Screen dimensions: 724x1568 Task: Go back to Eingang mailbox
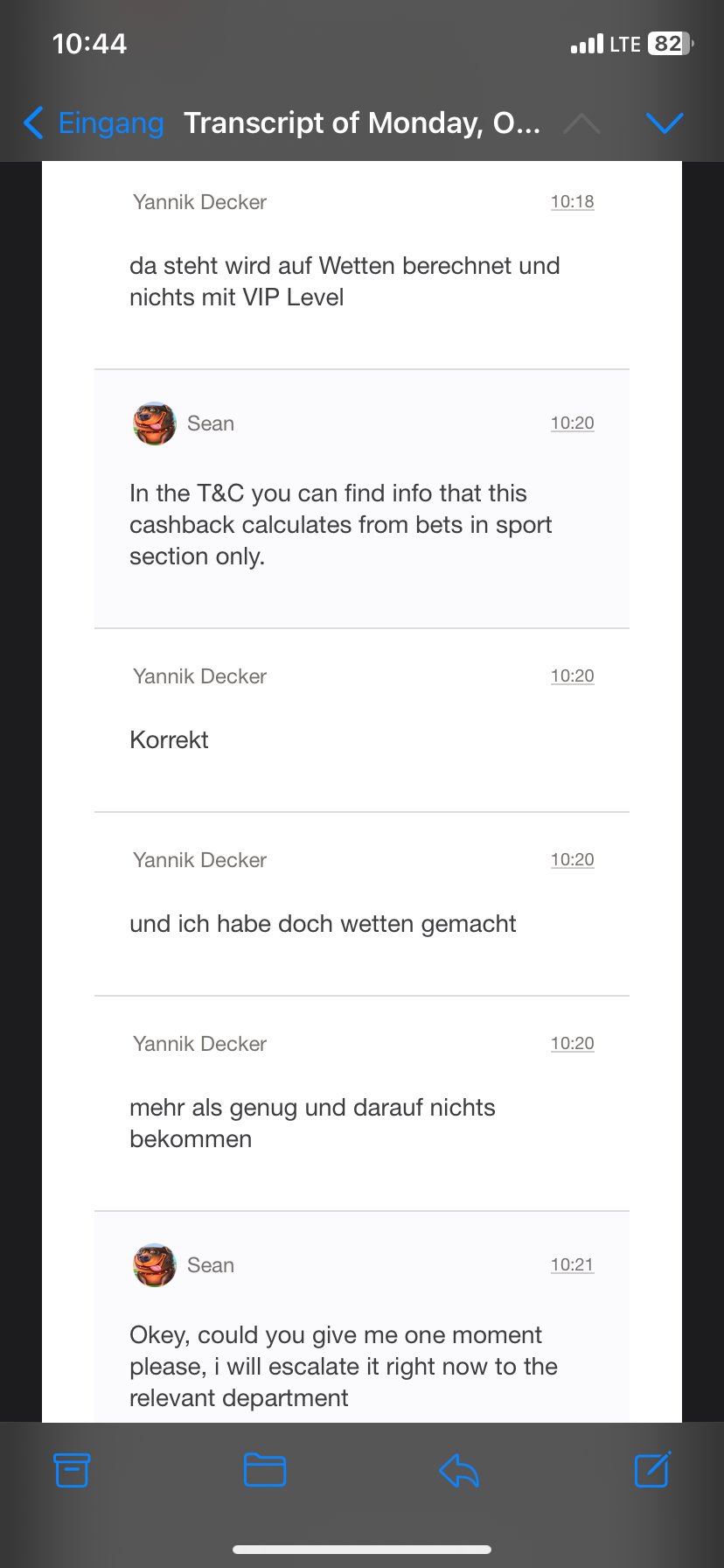[x=94, y=123]
